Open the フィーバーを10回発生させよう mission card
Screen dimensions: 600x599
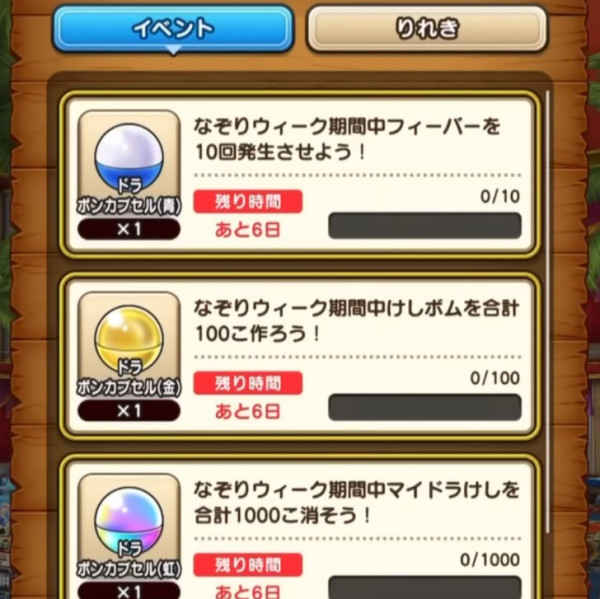pos(300,172)
